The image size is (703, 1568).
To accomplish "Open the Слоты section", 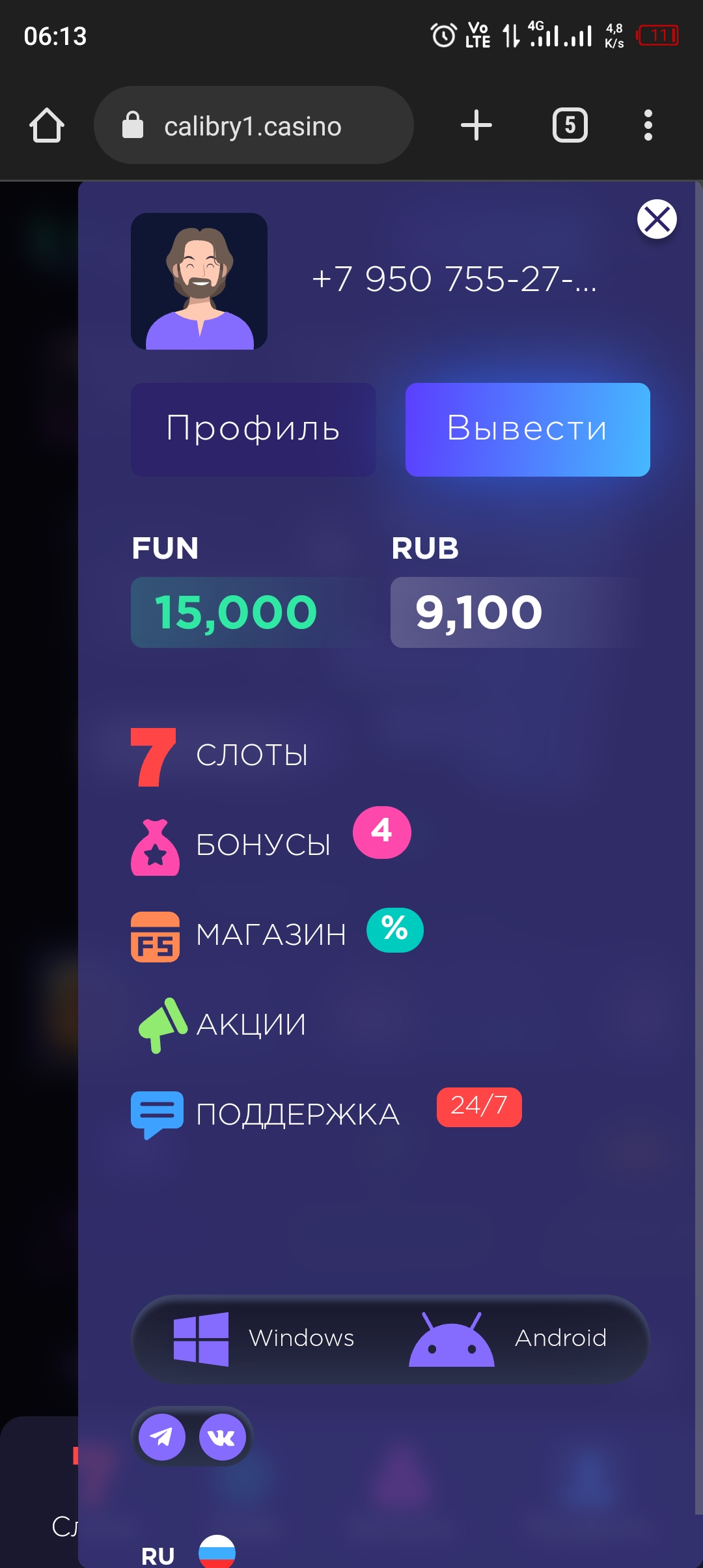I will (x=252, y=755).
